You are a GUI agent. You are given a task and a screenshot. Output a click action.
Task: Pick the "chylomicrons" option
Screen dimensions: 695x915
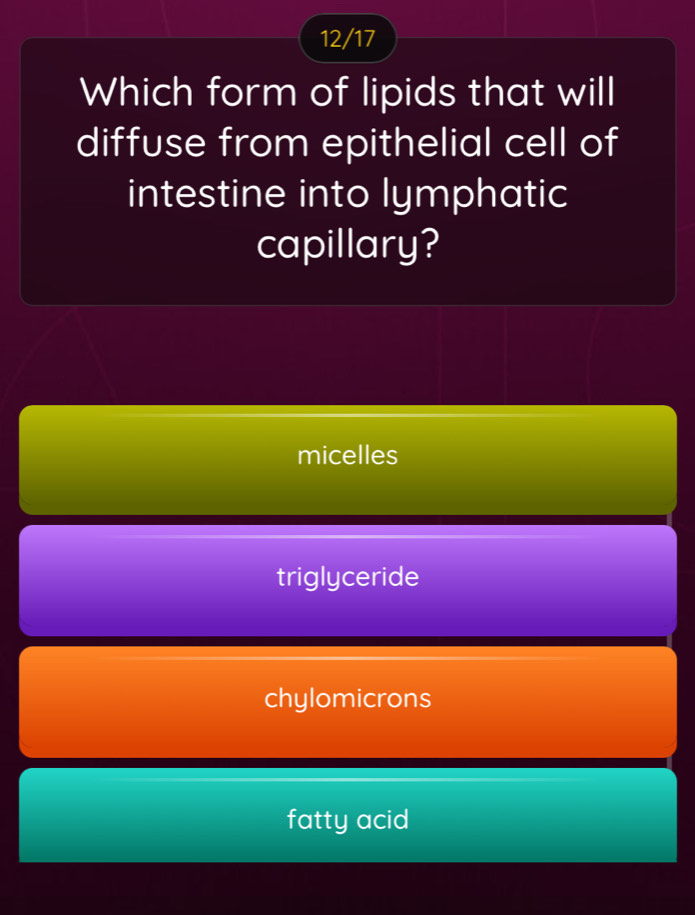[347, 700]
